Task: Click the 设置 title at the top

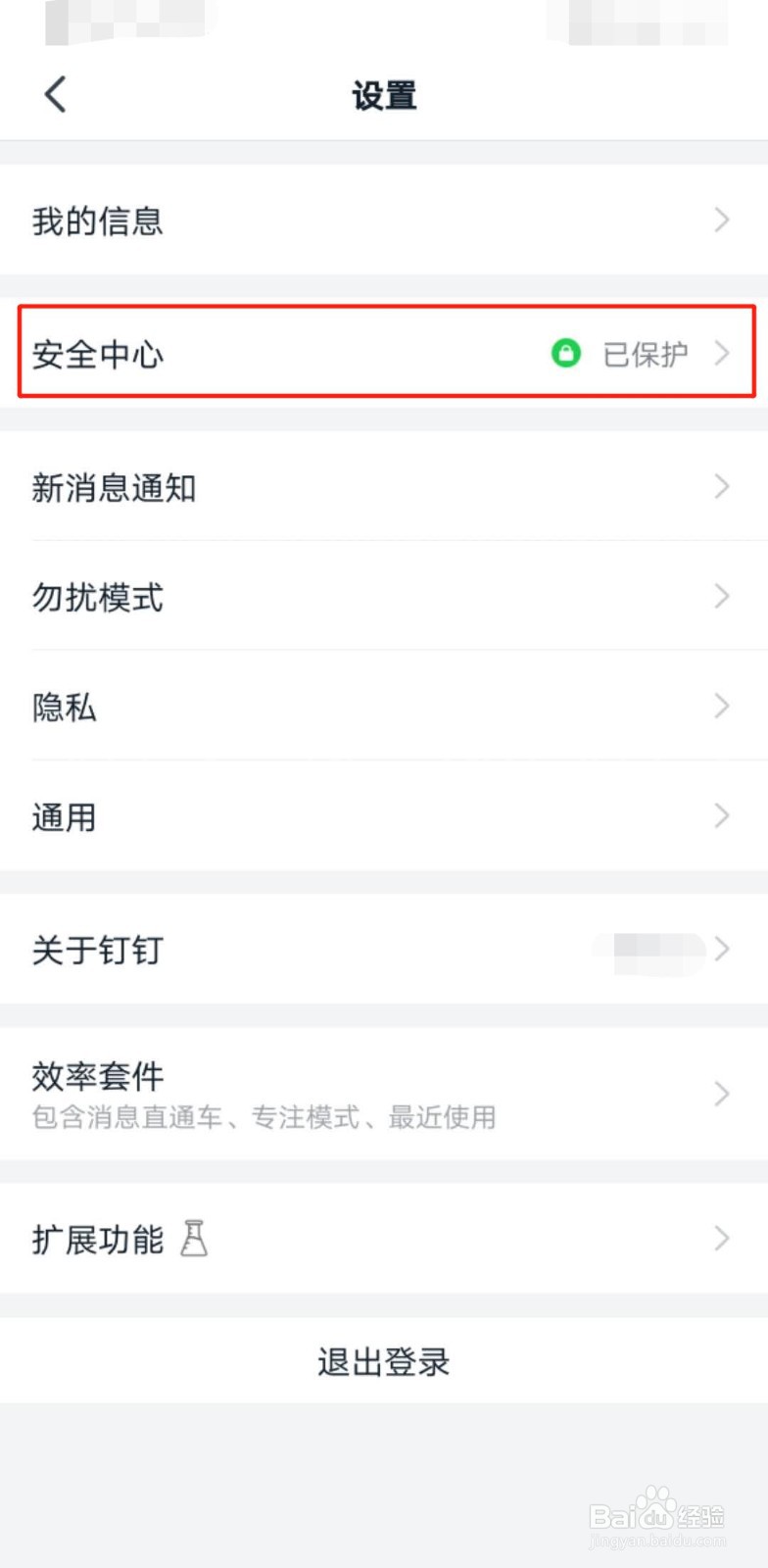Action: pyautogui.click(x=383, y=94)
